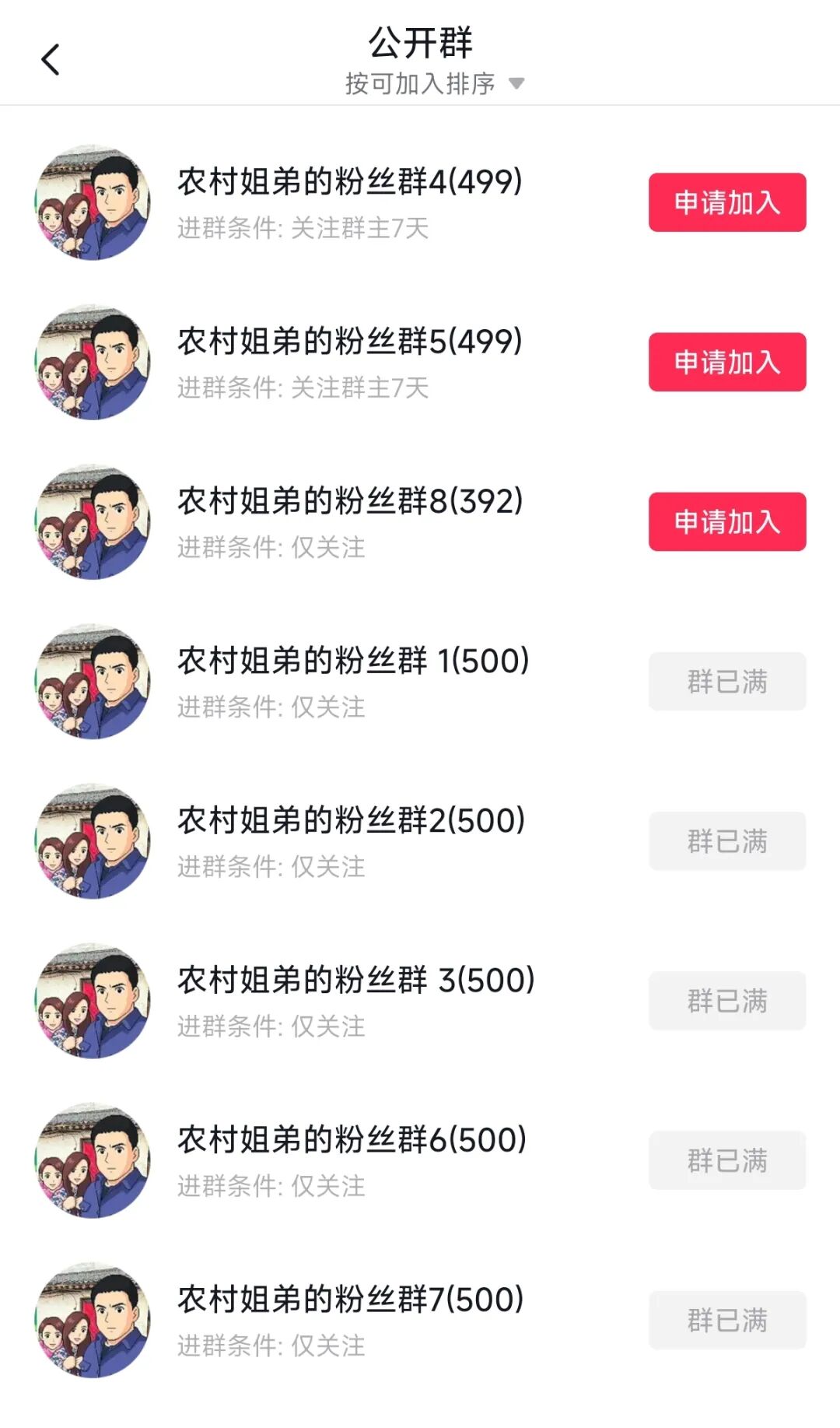Open the 按可加入排序 sort dropdown
The image size is (840, 1428).
(434, 83)
